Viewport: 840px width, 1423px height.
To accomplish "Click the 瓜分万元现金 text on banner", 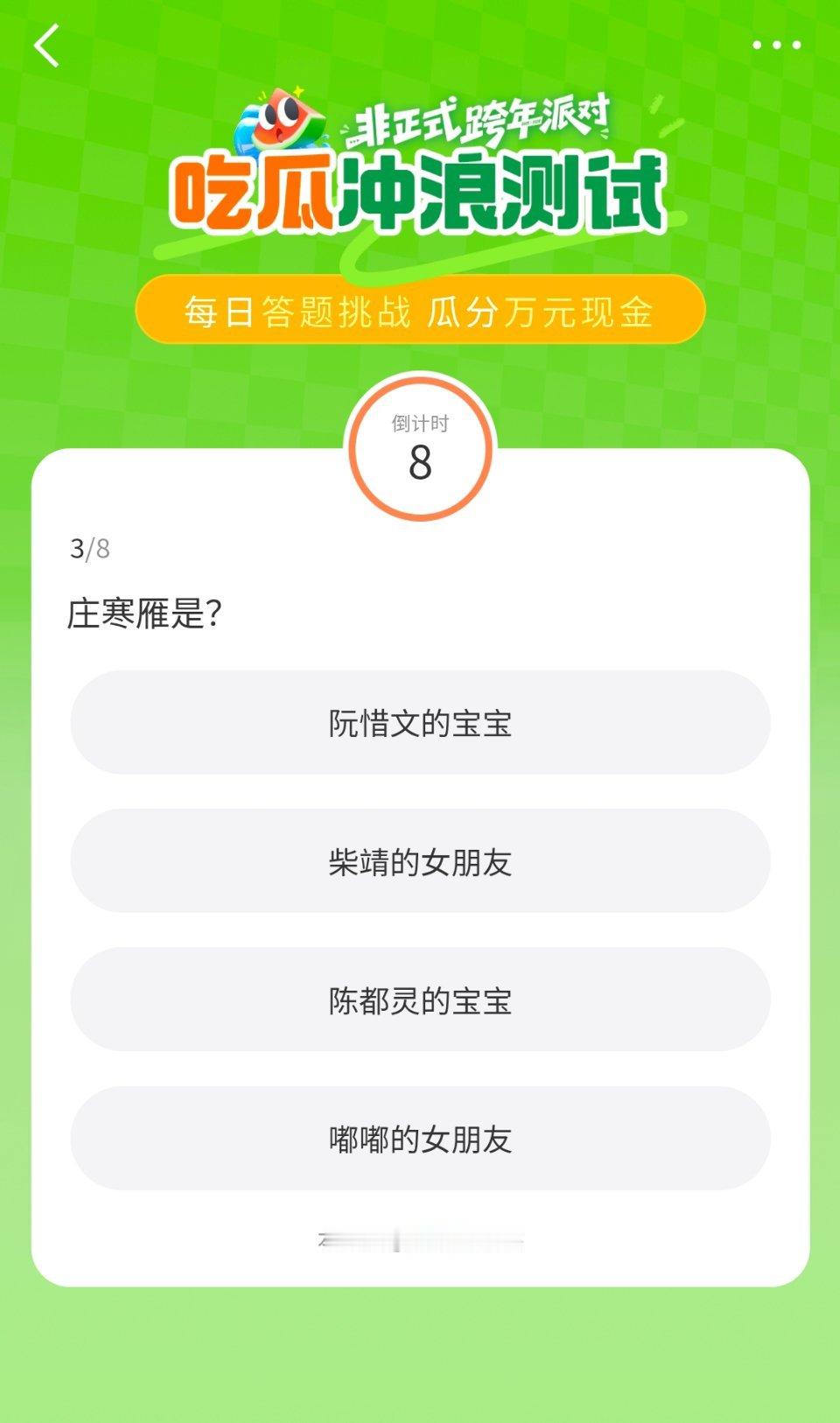I will [542, 311].
